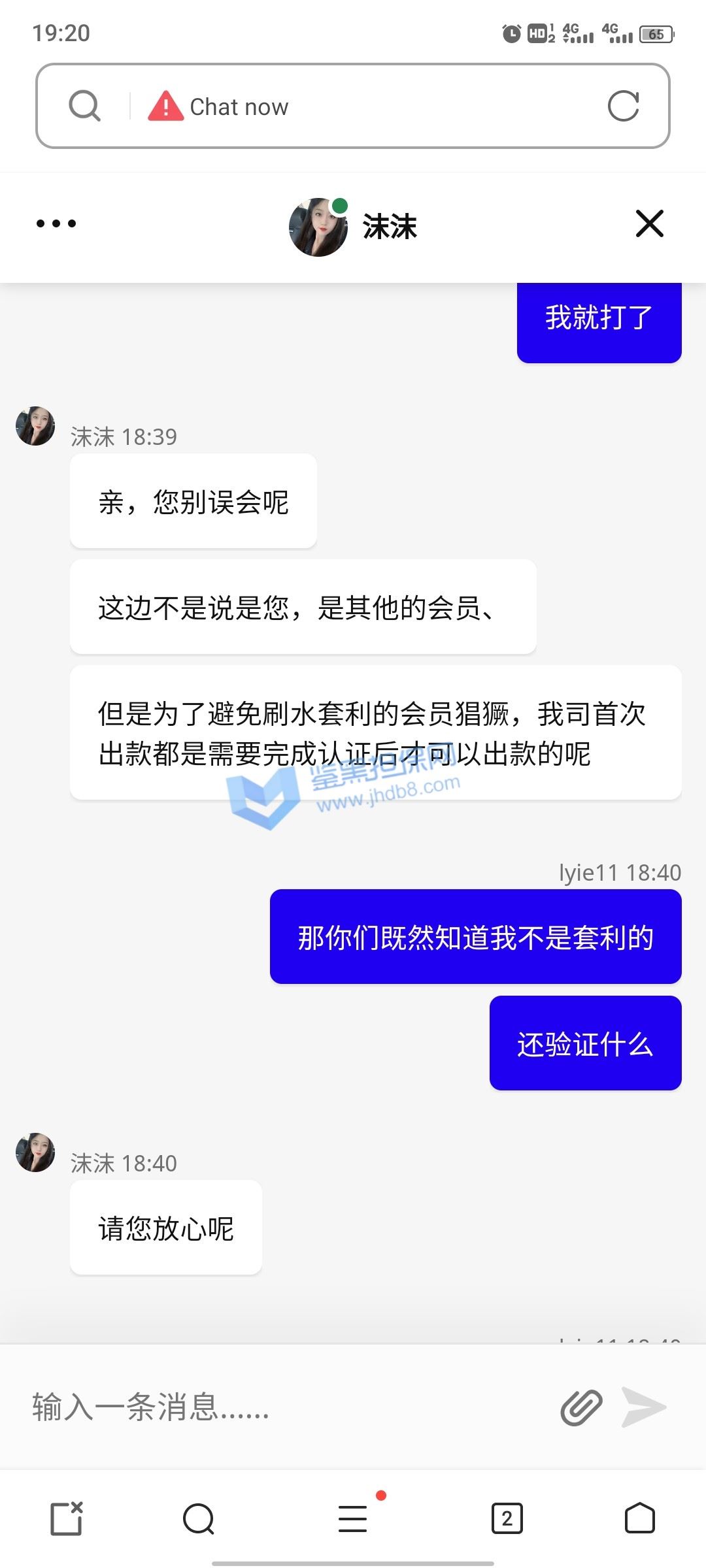Send the message with the arrow icon

(x=644, y=1407)
